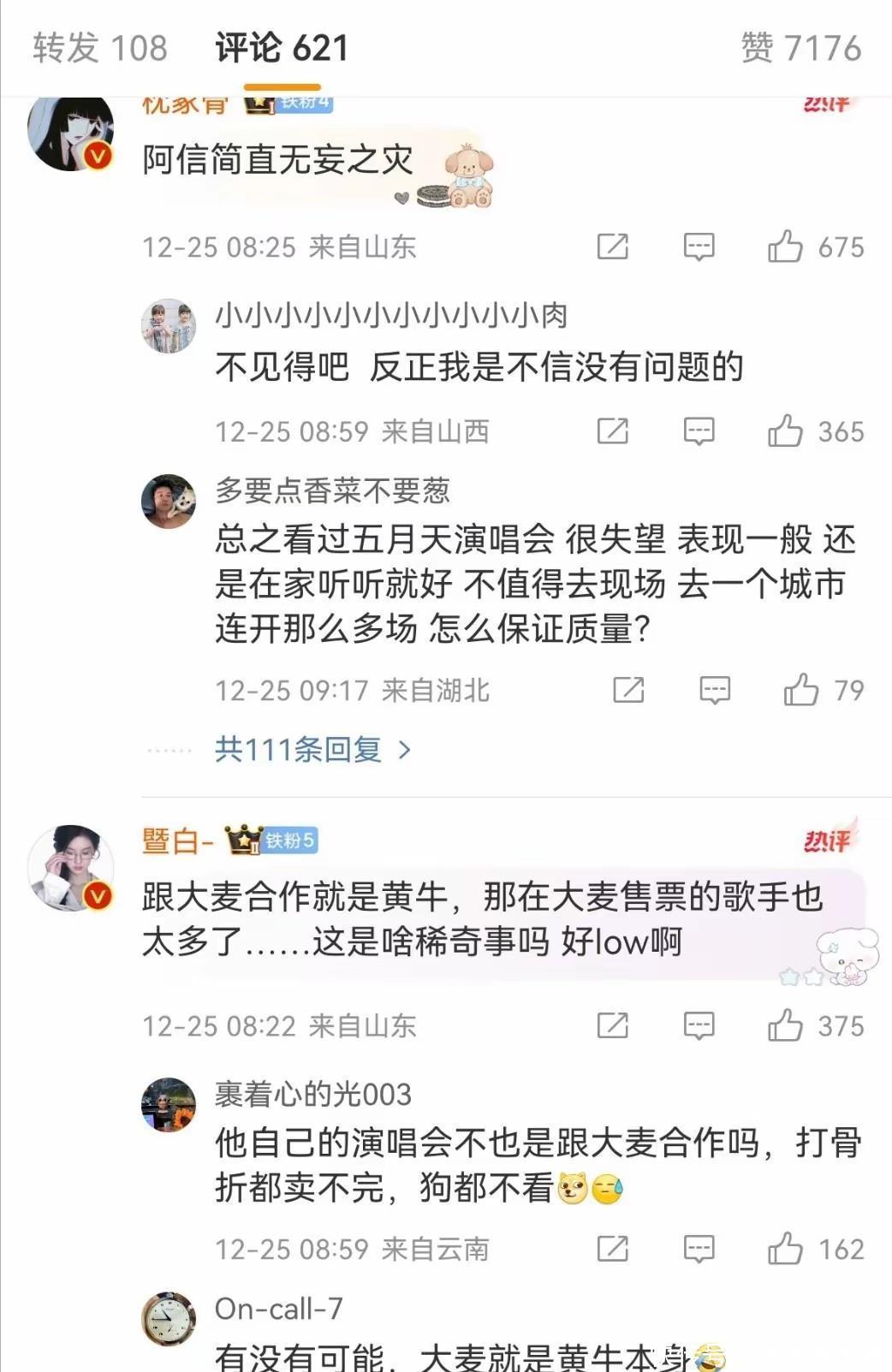Viewport: 892px width, 1372px height.
Task: Open 小小小小小小小小小小小肉's avatar
Action: click(x=169, y=325)
